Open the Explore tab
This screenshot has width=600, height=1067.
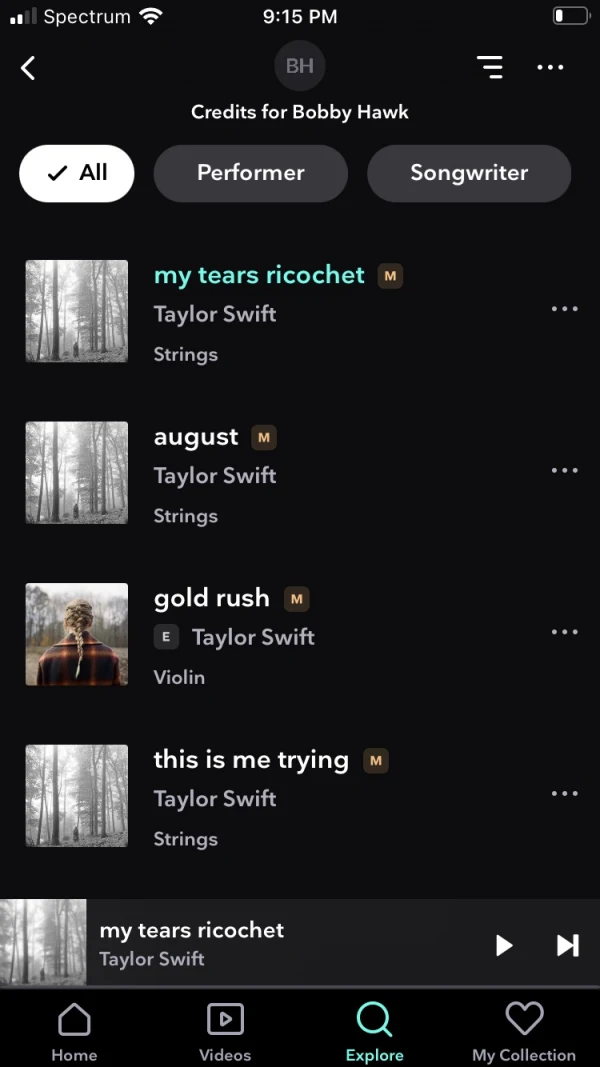(x=374, y=1032)
